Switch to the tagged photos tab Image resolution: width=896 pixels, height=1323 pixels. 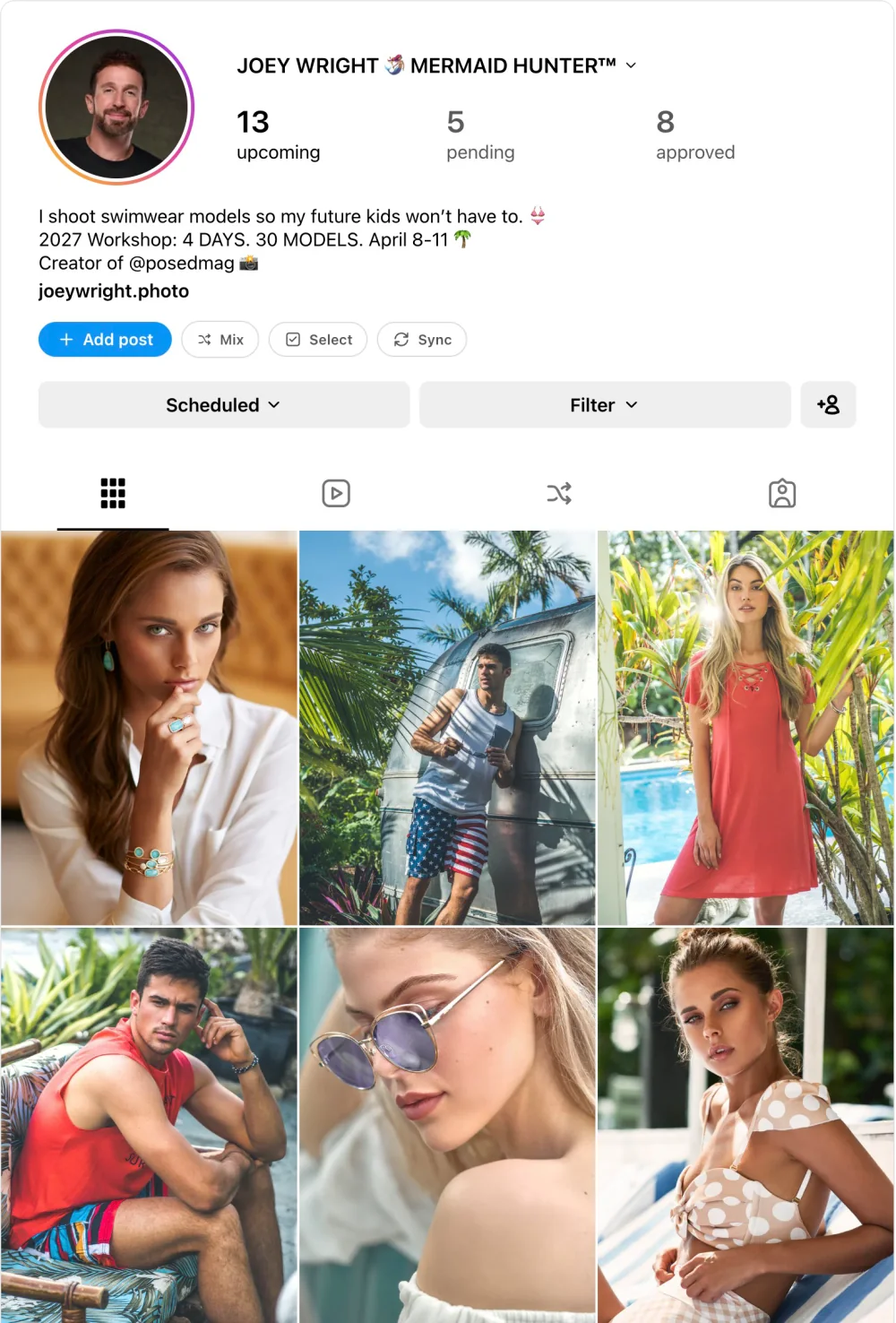[x=782, y=493]
